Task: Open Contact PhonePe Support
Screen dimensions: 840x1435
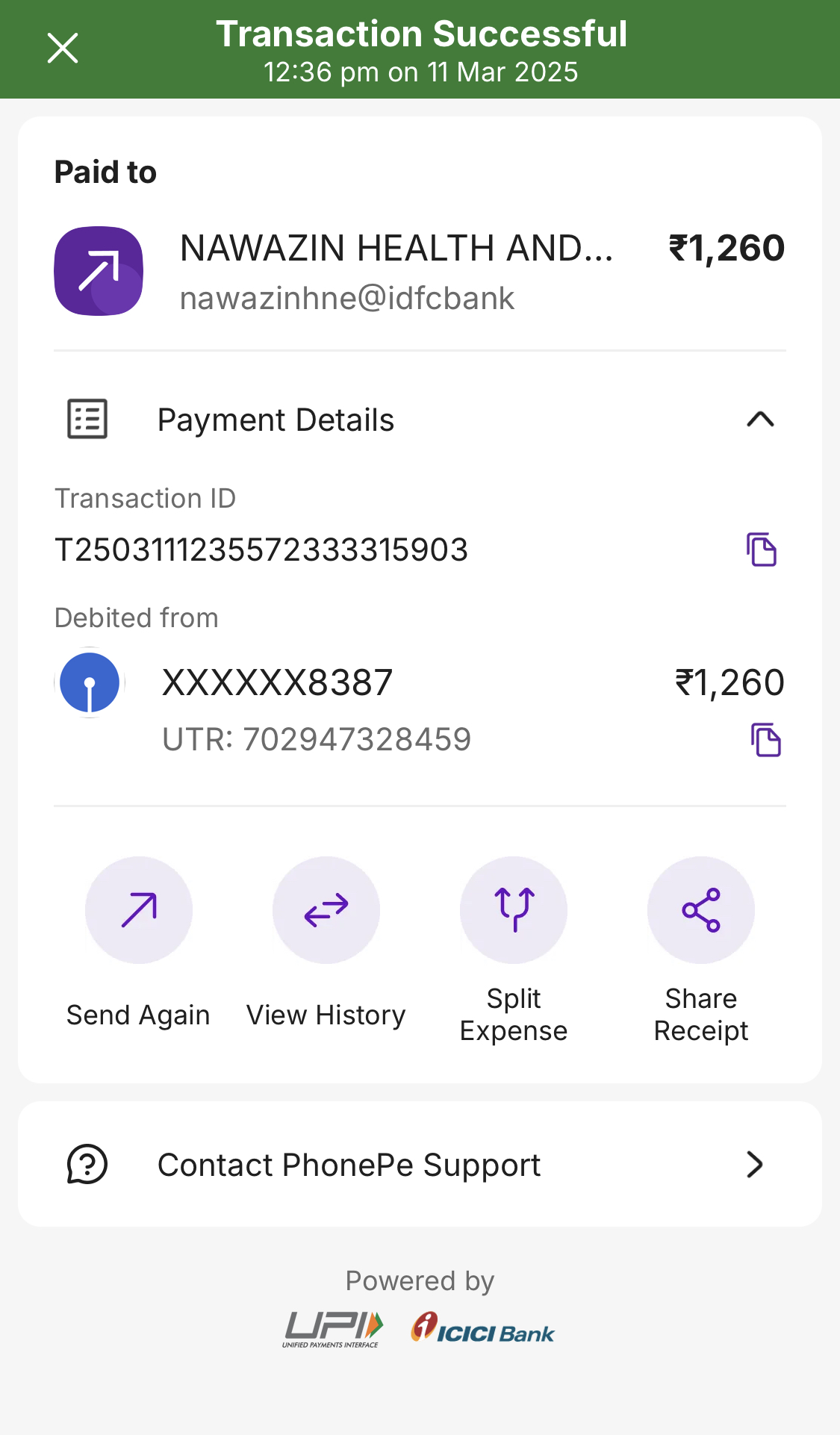Action: click(420, 1164)
